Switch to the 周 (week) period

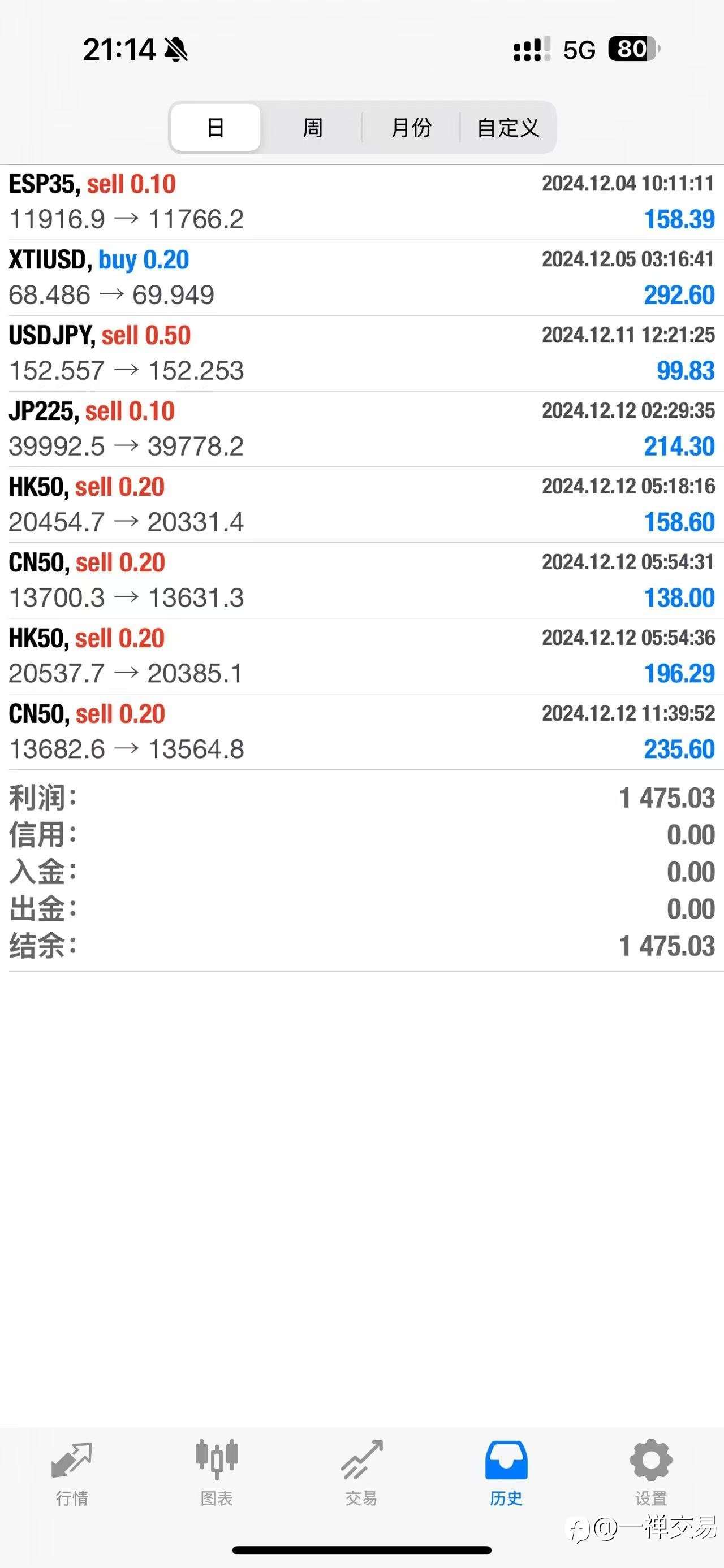point(312,128)
